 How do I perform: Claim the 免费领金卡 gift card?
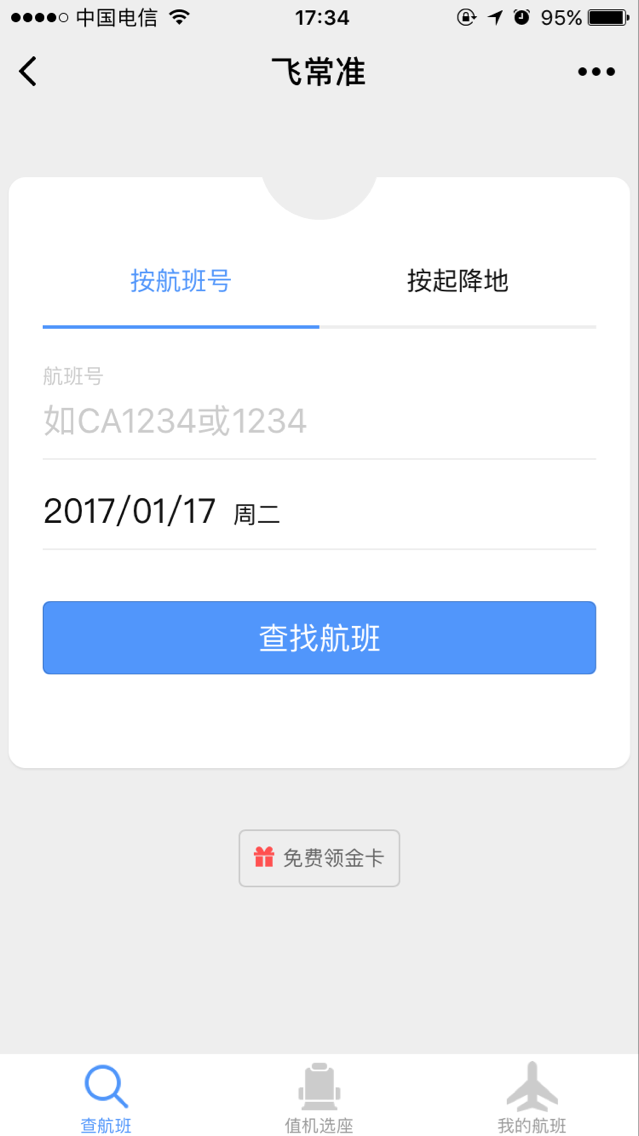pyautogui.click(x=319, y=858)
